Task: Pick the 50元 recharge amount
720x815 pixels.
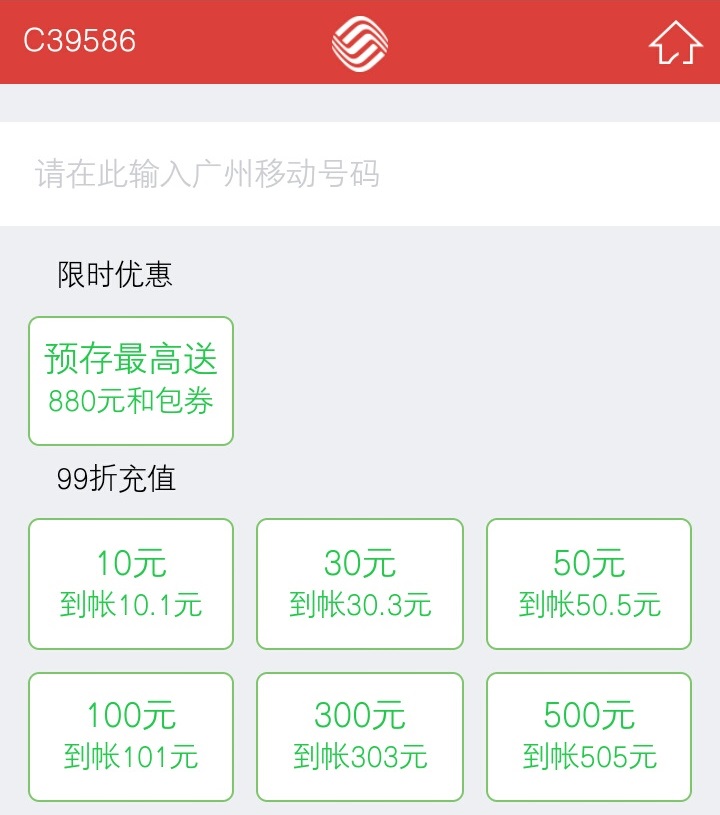Action: [589, 583]
